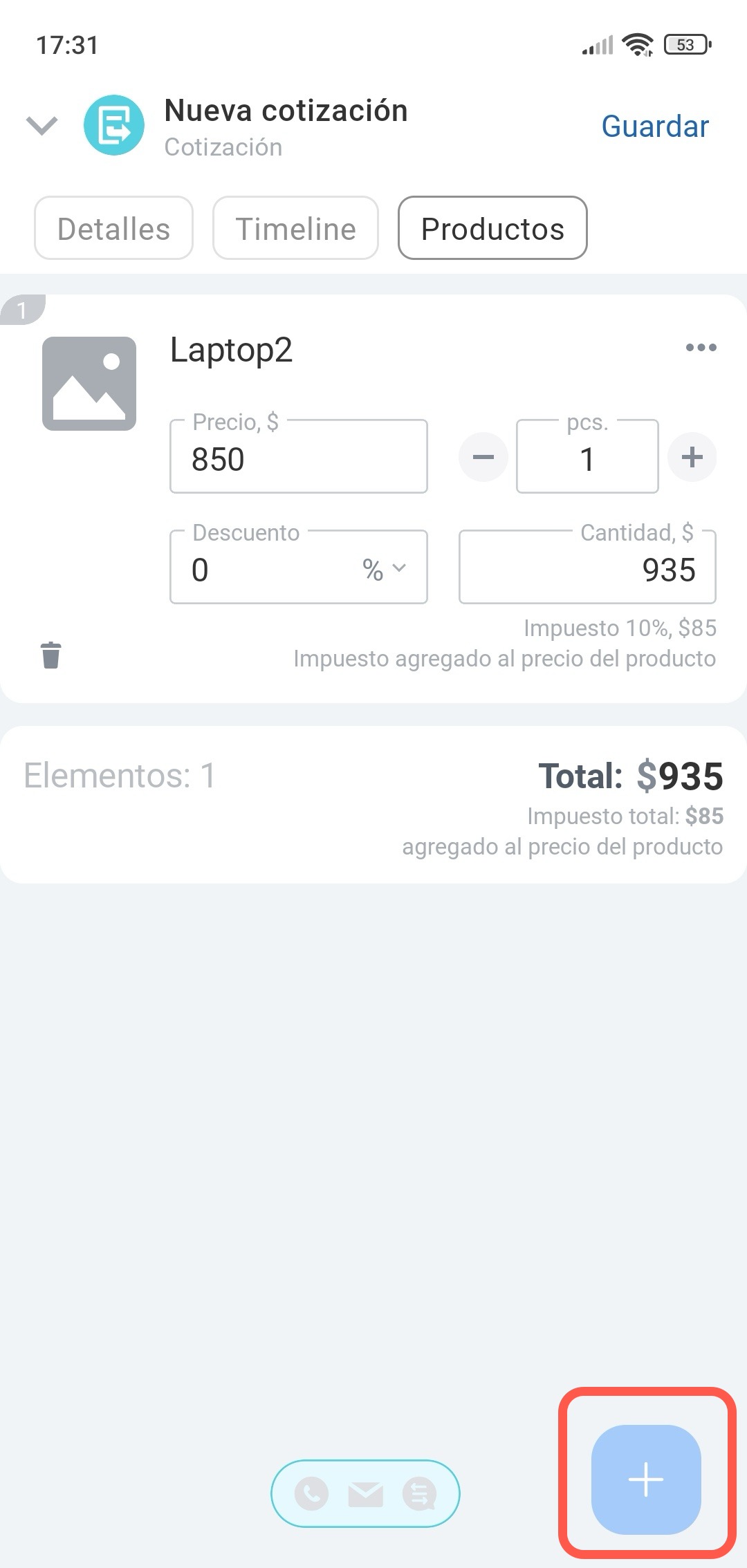Edit the Cantidad amount field
The width and height of the screenshot is (747, 1568).
pos(587,570)
